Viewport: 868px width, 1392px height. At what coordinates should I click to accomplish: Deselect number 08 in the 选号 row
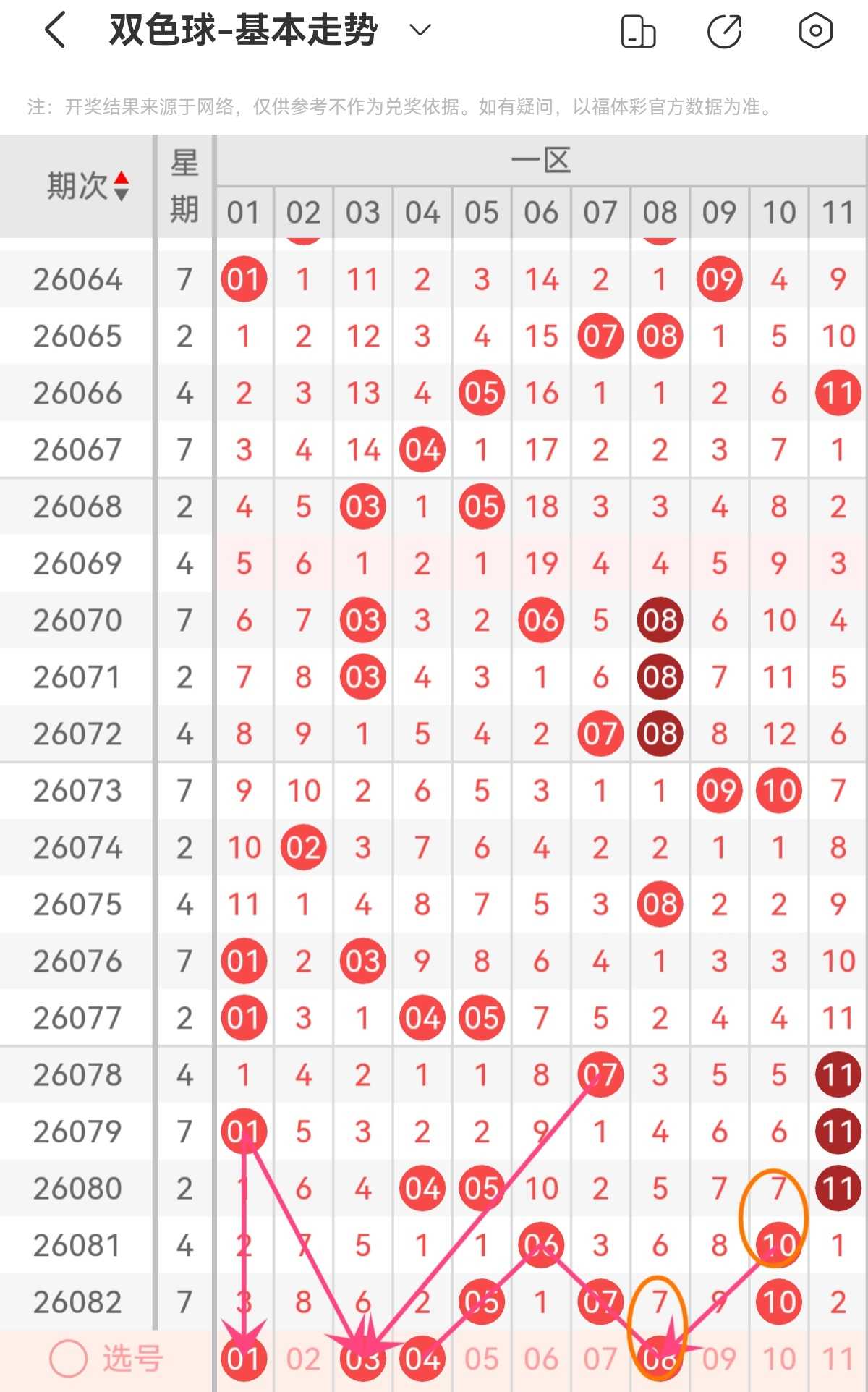pos(660,1359)
